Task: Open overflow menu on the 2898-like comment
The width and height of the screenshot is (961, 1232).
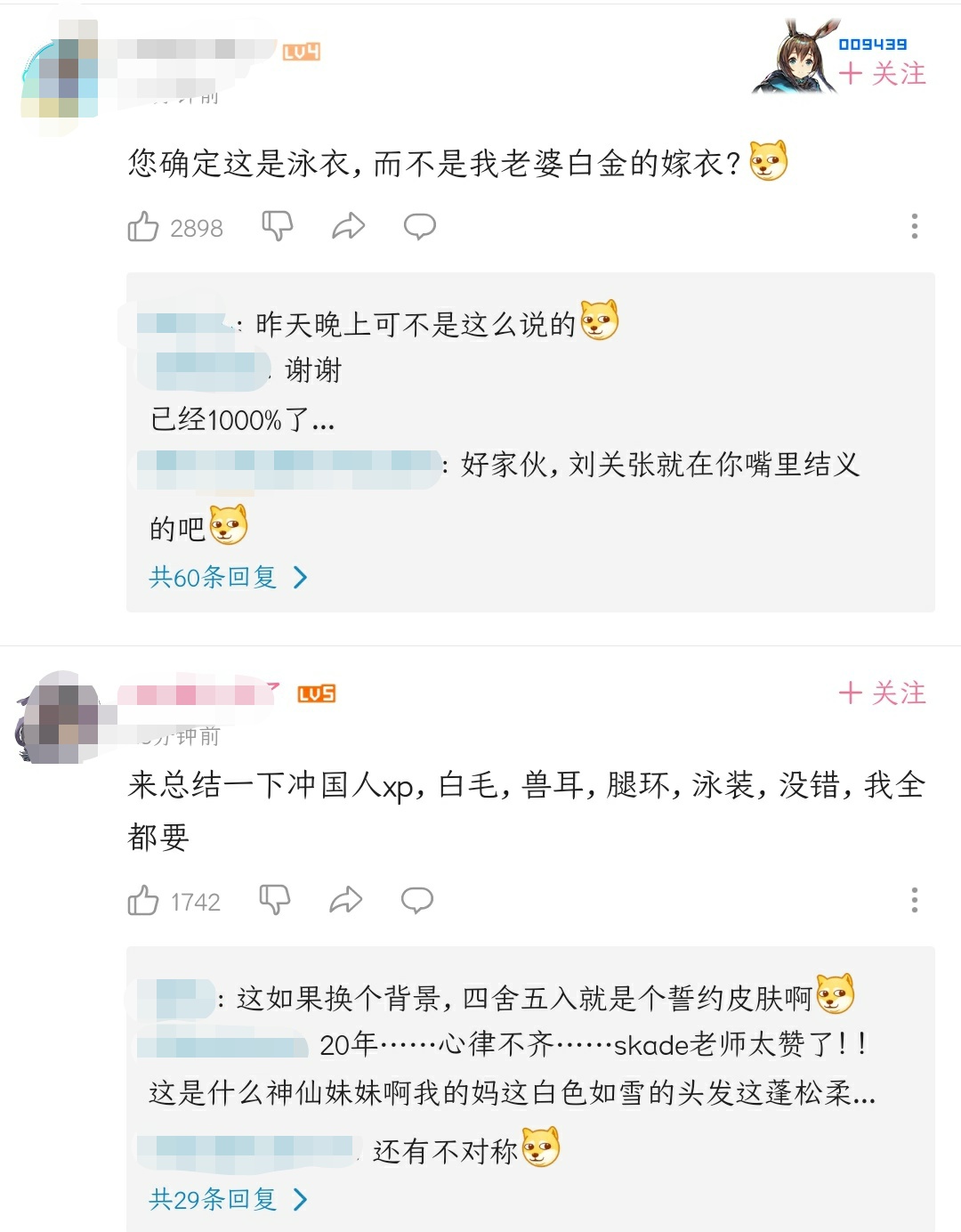Action: [914, 226]
